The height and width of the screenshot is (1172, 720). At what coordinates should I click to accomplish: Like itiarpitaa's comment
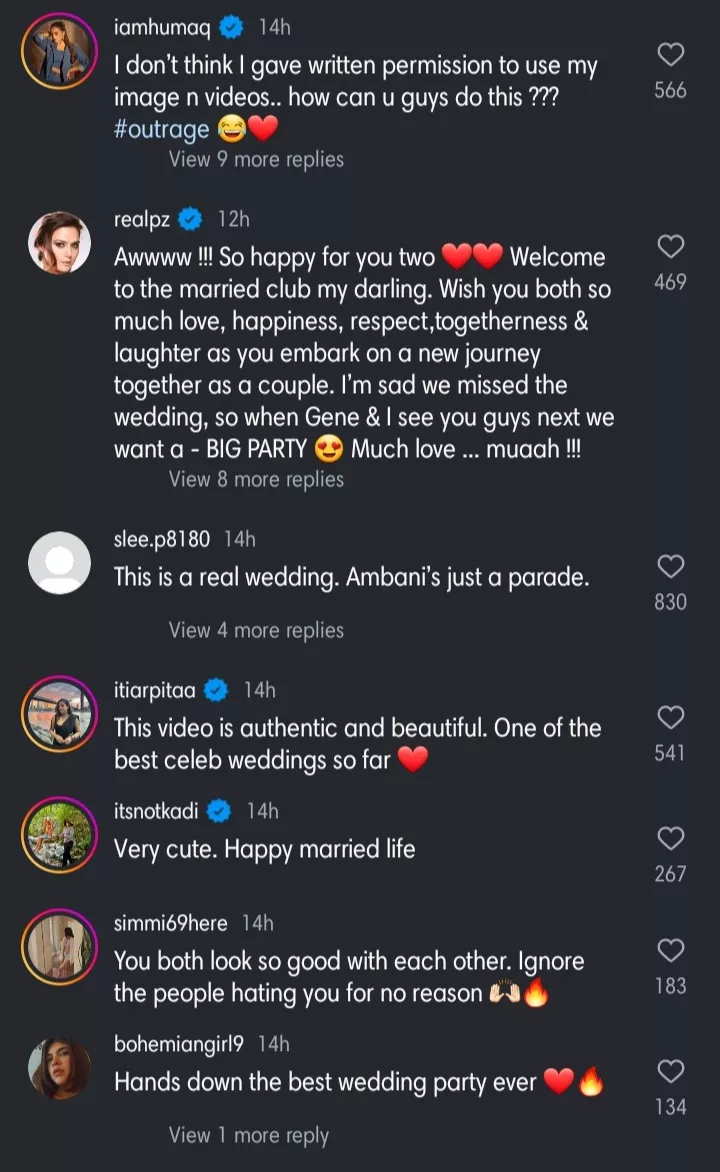pos(670,718)
